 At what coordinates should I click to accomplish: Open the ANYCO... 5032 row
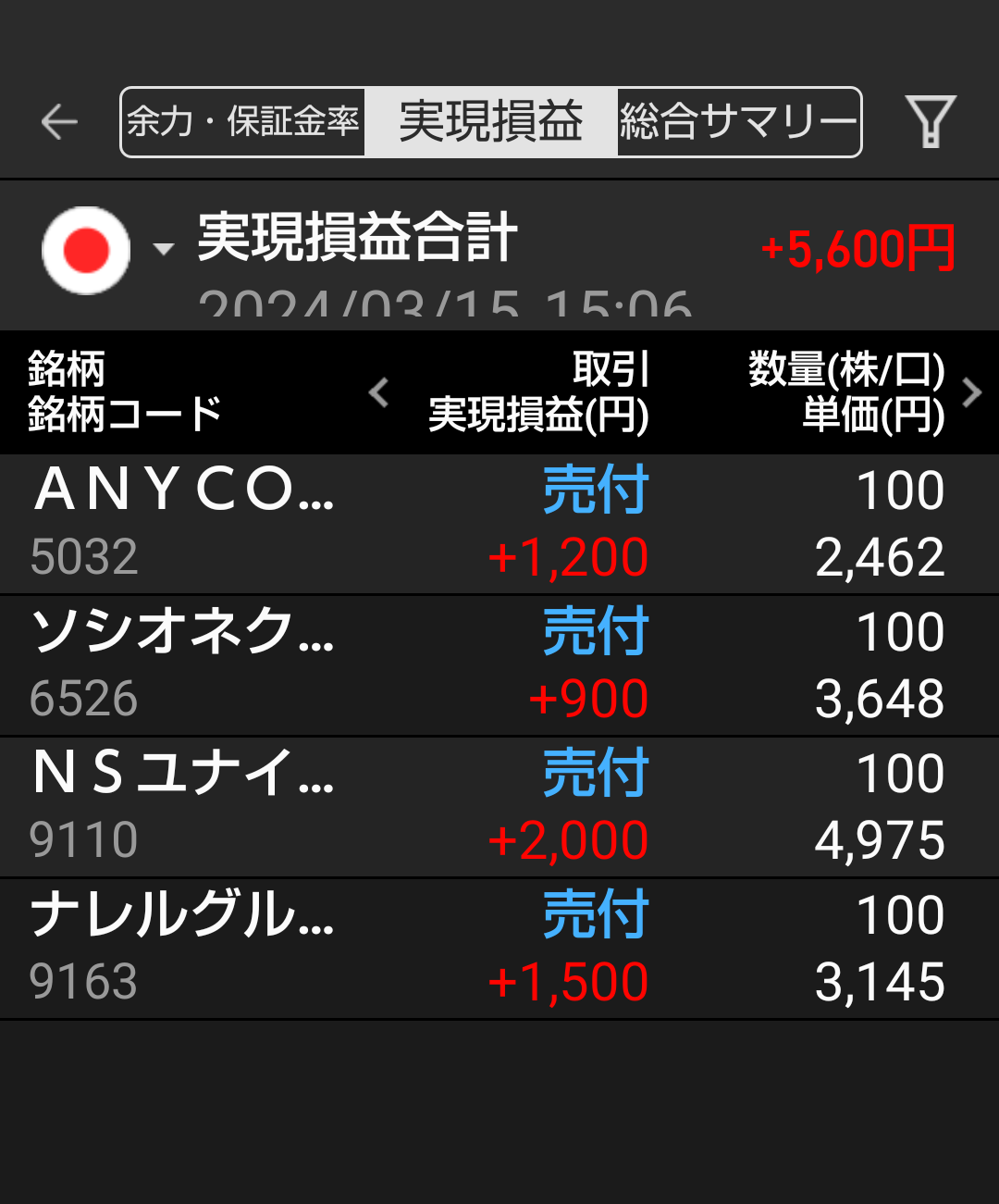(x=499, y=524)
